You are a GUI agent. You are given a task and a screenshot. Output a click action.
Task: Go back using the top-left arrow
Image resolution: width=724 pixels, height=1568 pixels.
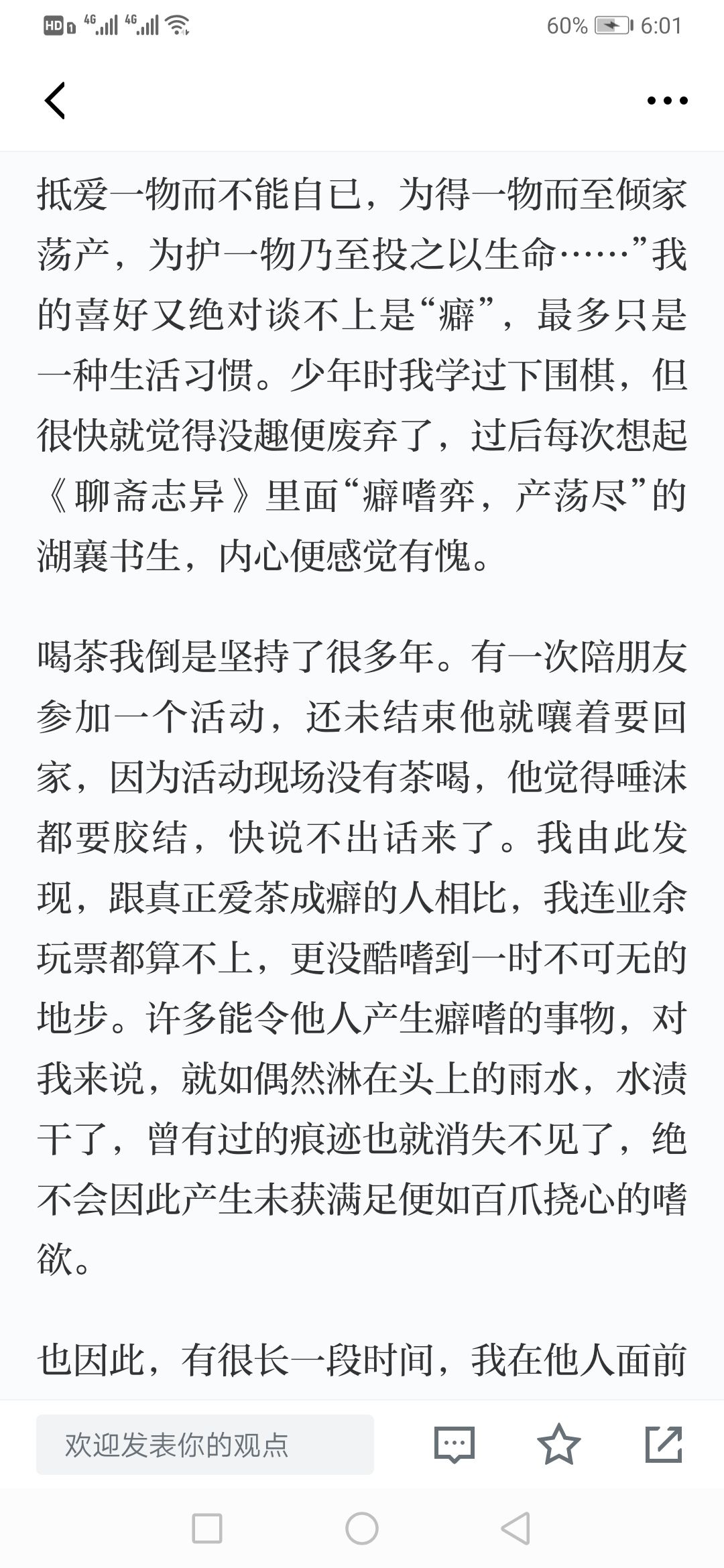click(x=55, y=101)
